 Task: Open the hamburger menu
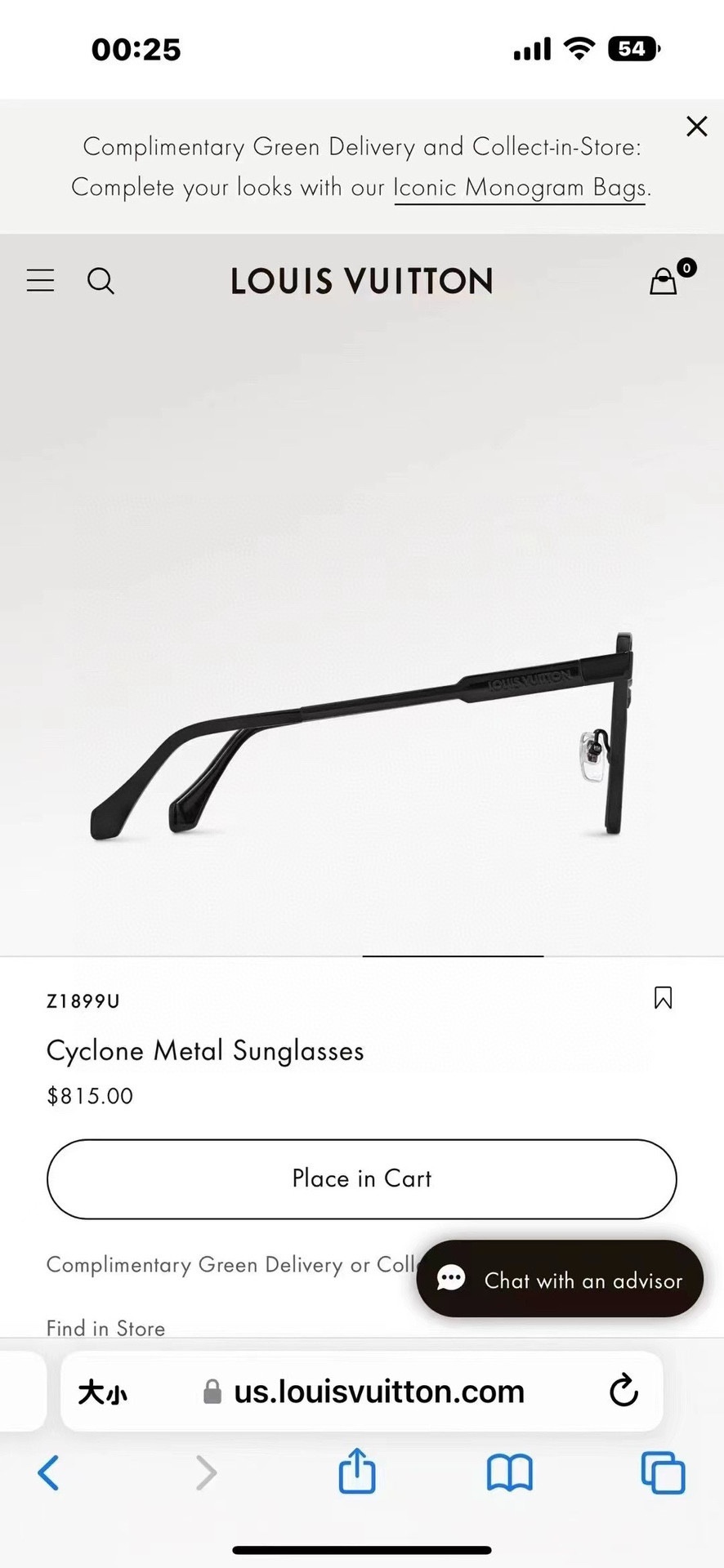40,281
